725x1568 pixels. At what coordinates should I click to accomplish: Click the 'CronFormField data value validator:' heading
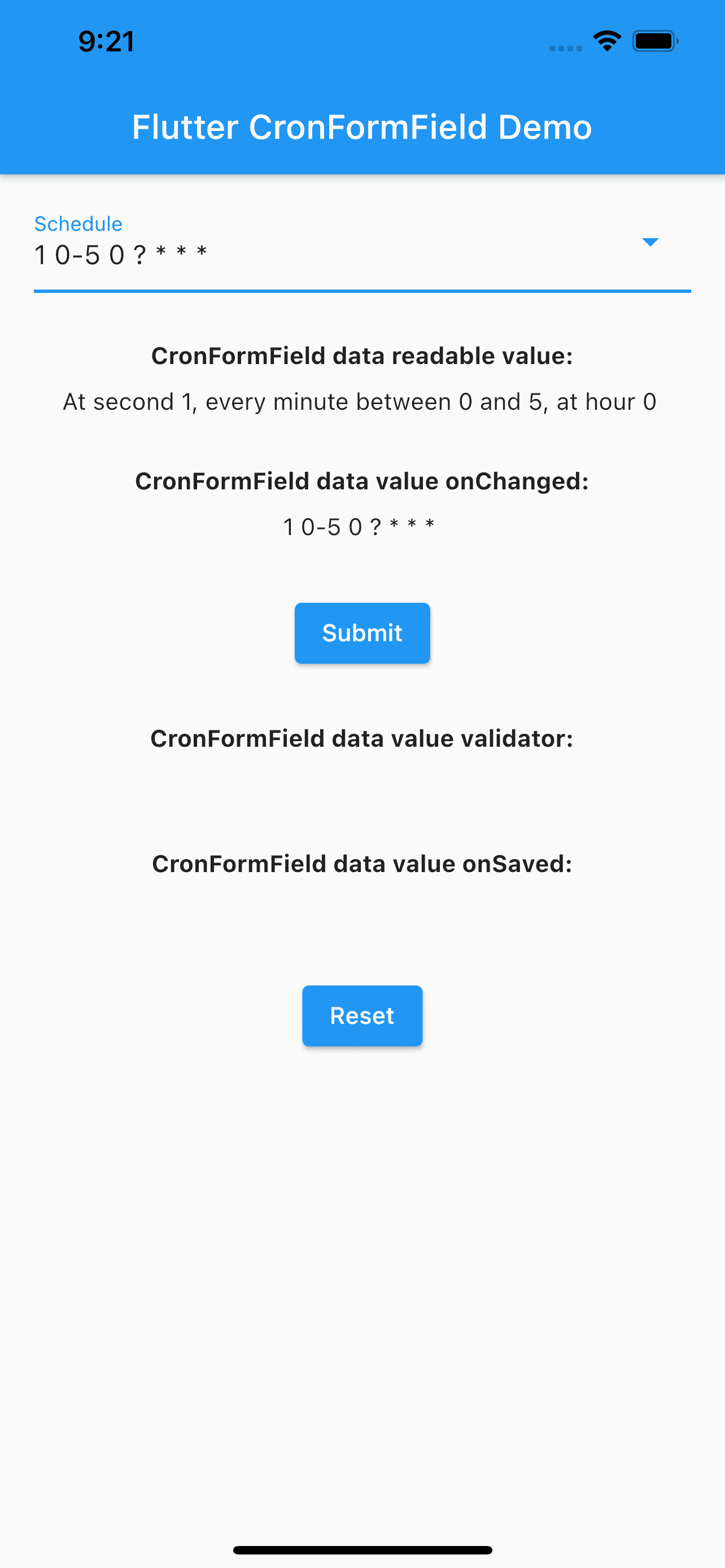(x=362, y=738)
